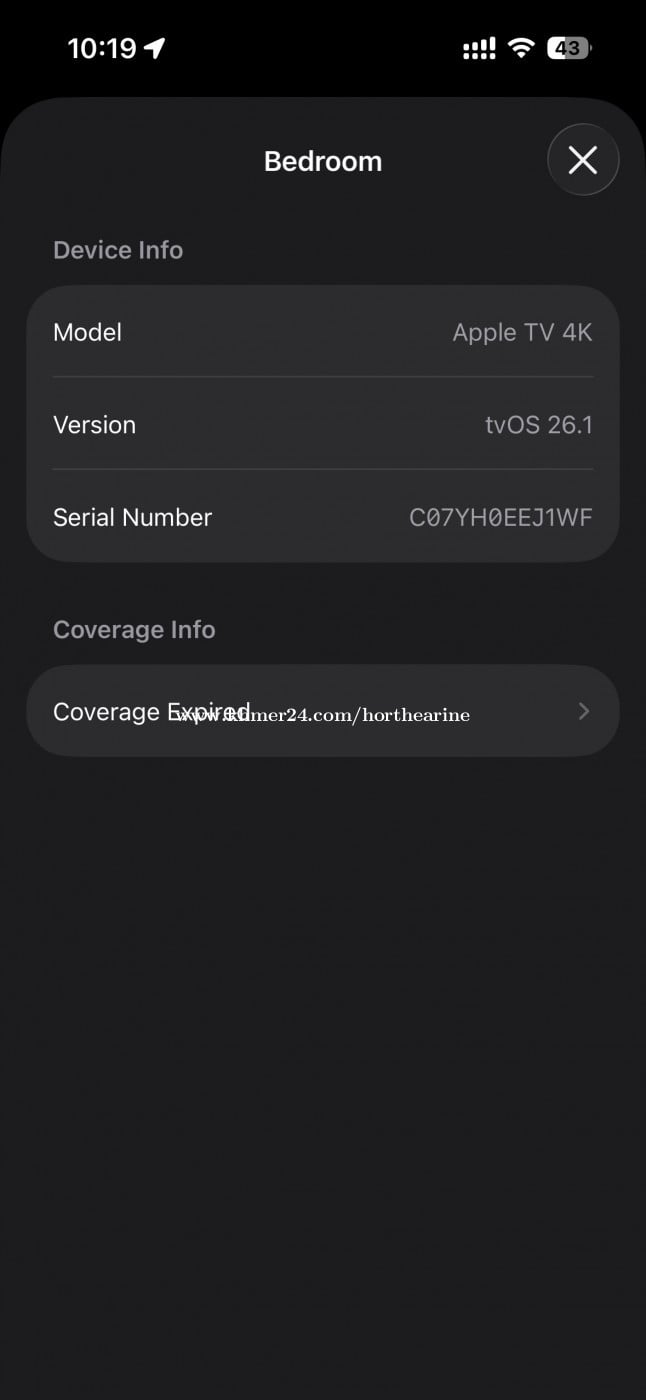The image size is (646, 1400).
Task: Open the Coverage Expired details
Action: 322,711
